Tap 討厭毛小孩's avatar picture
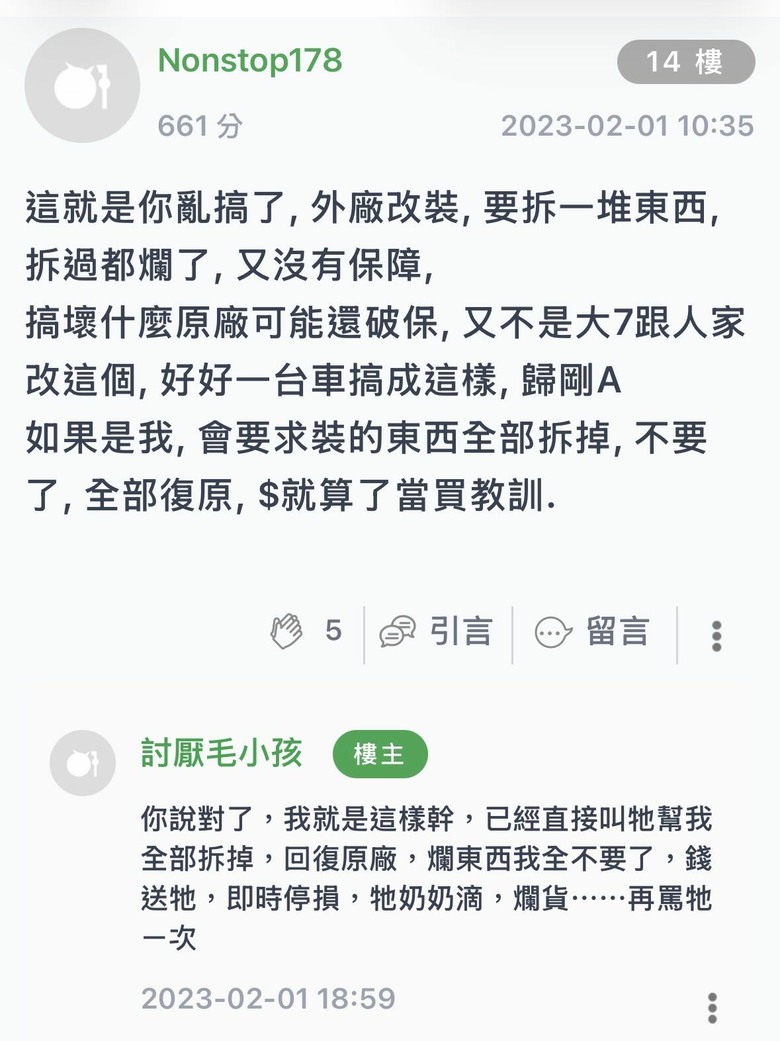 pyautogui.click(x=83, y=763)
